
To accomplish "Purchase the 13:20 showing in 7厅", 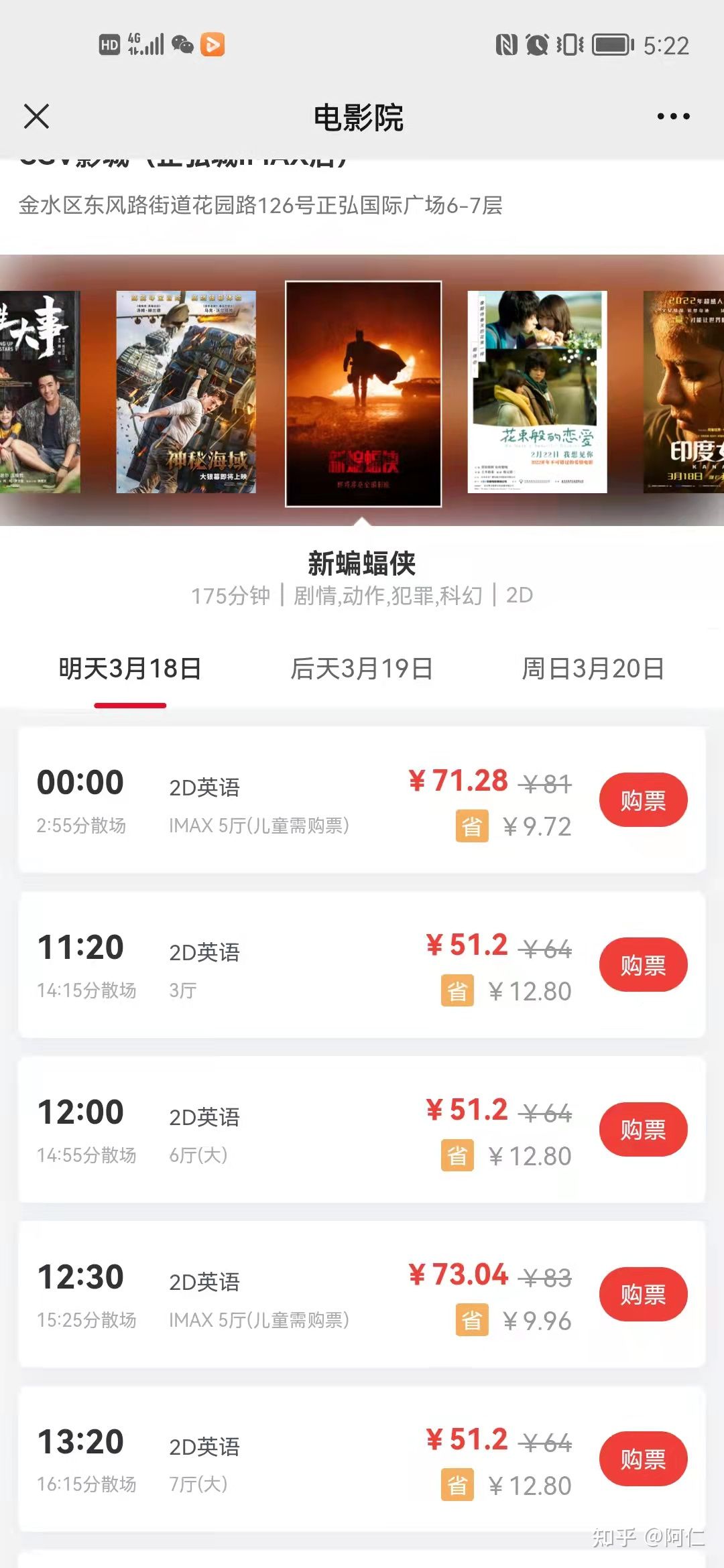I will point(643,1459).
